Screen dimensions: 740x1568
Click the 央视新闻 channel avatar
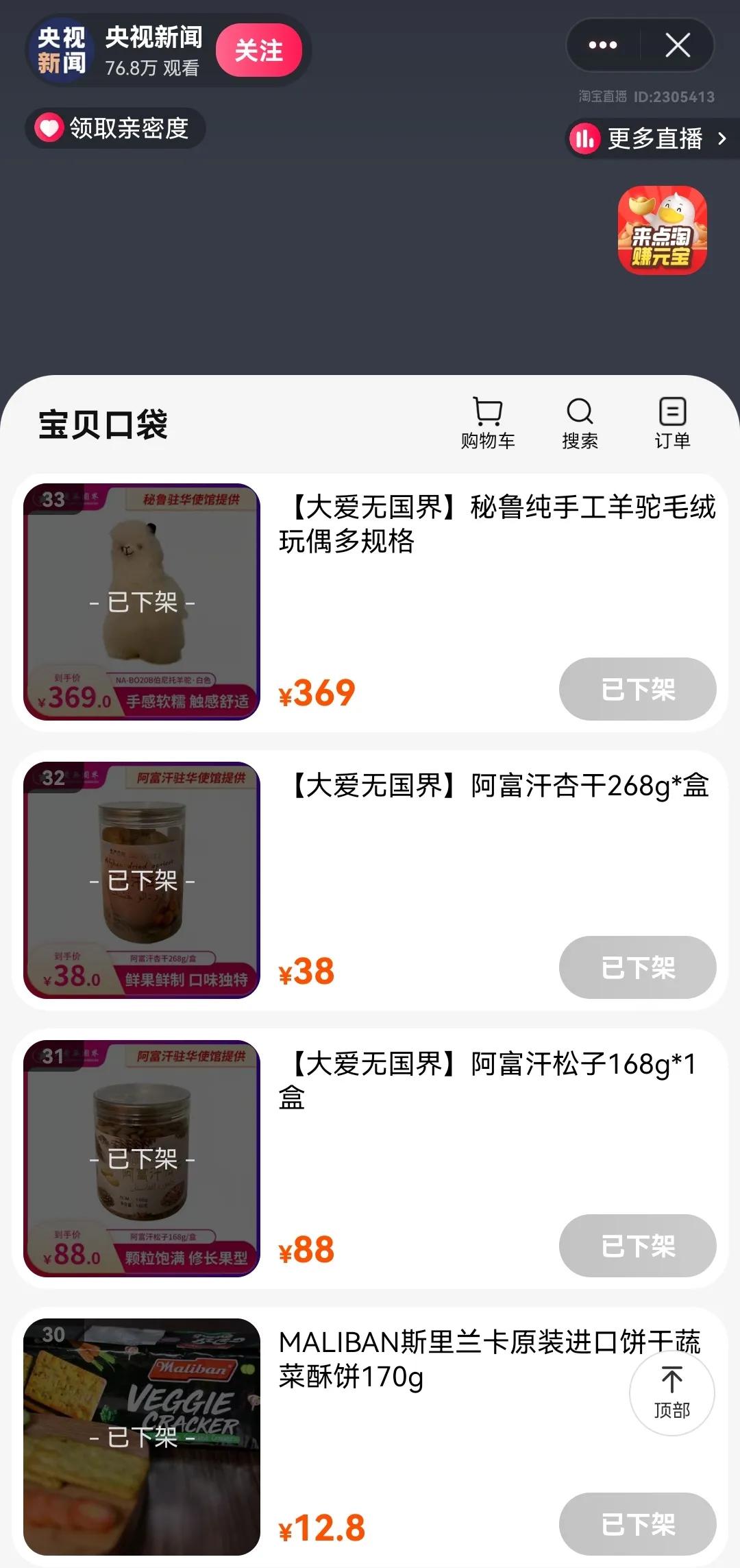pyautogui.click(x=60, y=49)
